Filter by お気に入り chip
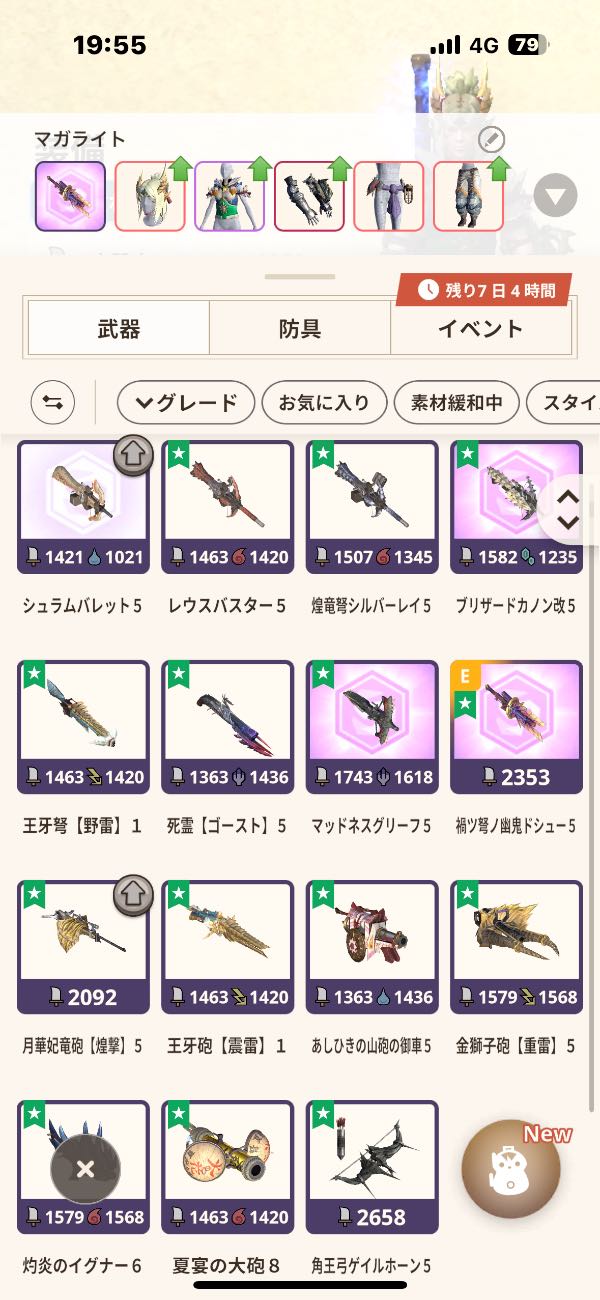Image resolution: width=600 pixels, height=1300 pixels. coord(323,403)
